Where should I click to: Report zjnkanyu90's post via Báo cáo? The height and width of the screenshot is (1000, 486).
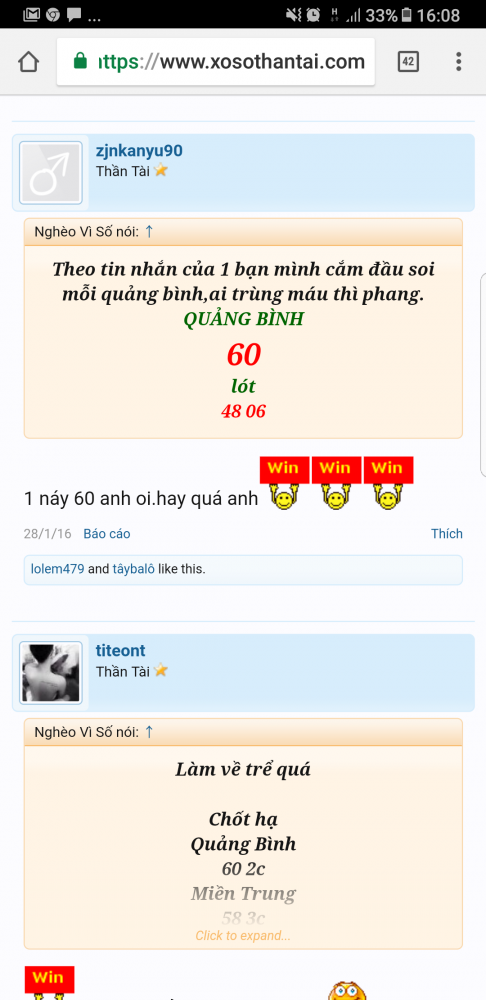tap(107, 534)
